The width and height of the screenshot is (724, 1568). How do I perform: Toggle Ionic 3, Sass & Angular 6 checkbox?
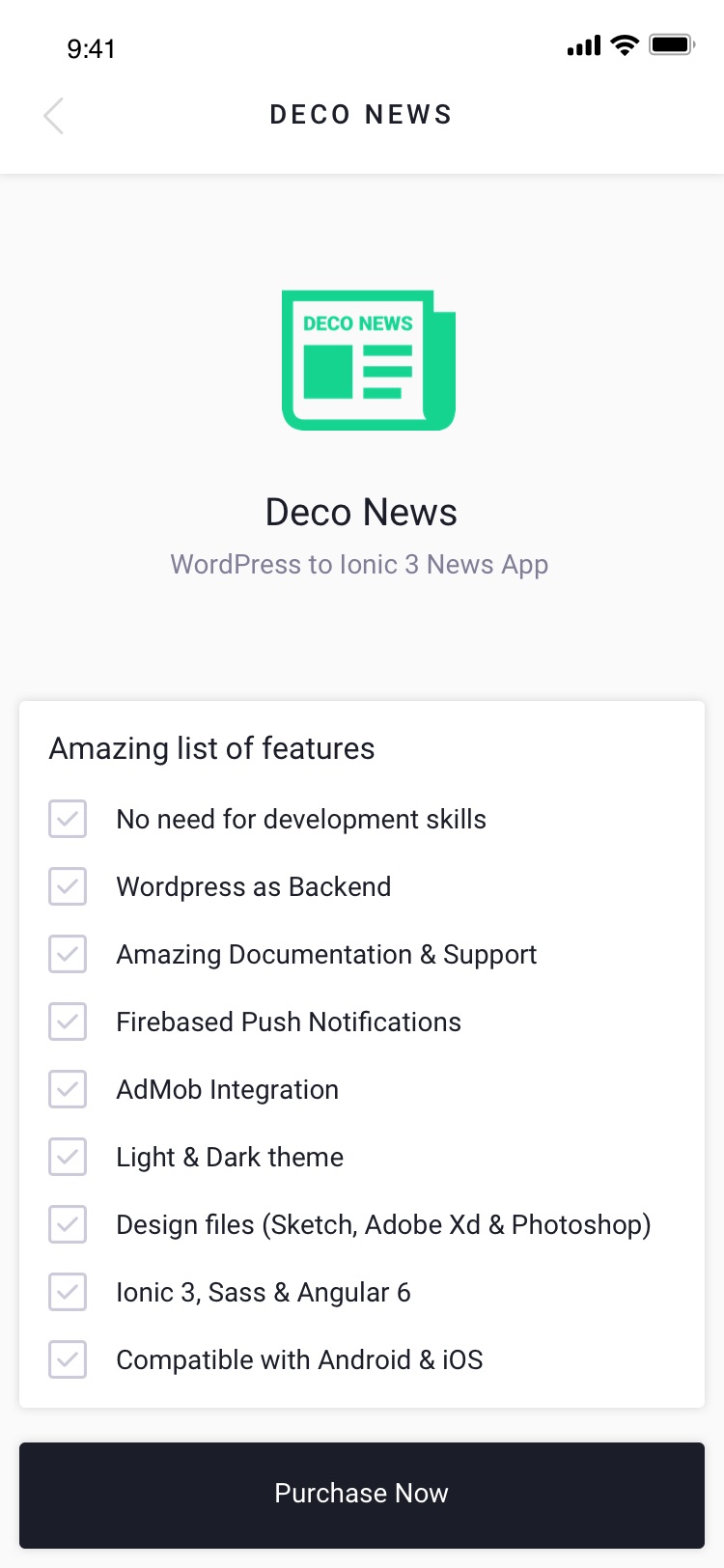[68, 1292]
